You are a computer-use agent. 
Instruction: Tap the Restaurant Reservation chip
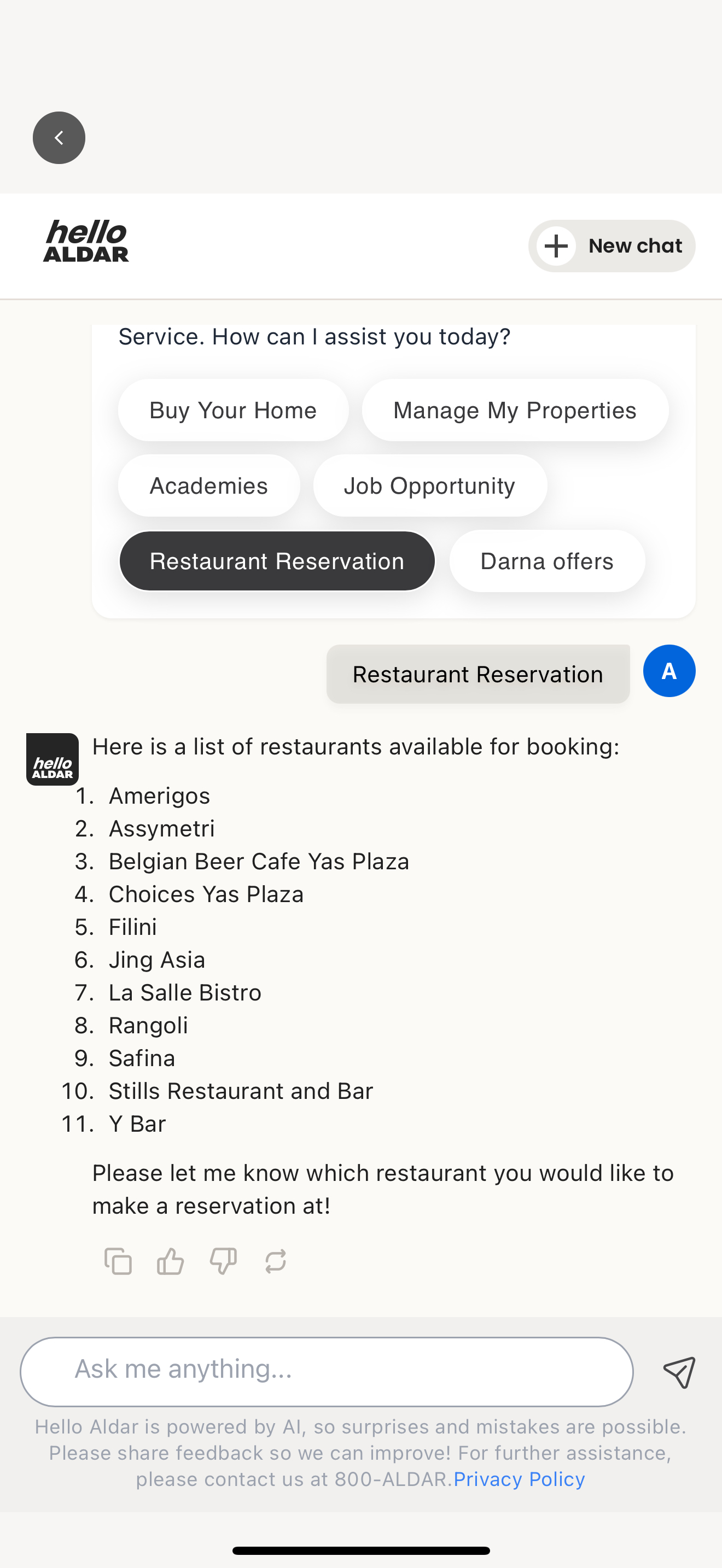point(277,561)
